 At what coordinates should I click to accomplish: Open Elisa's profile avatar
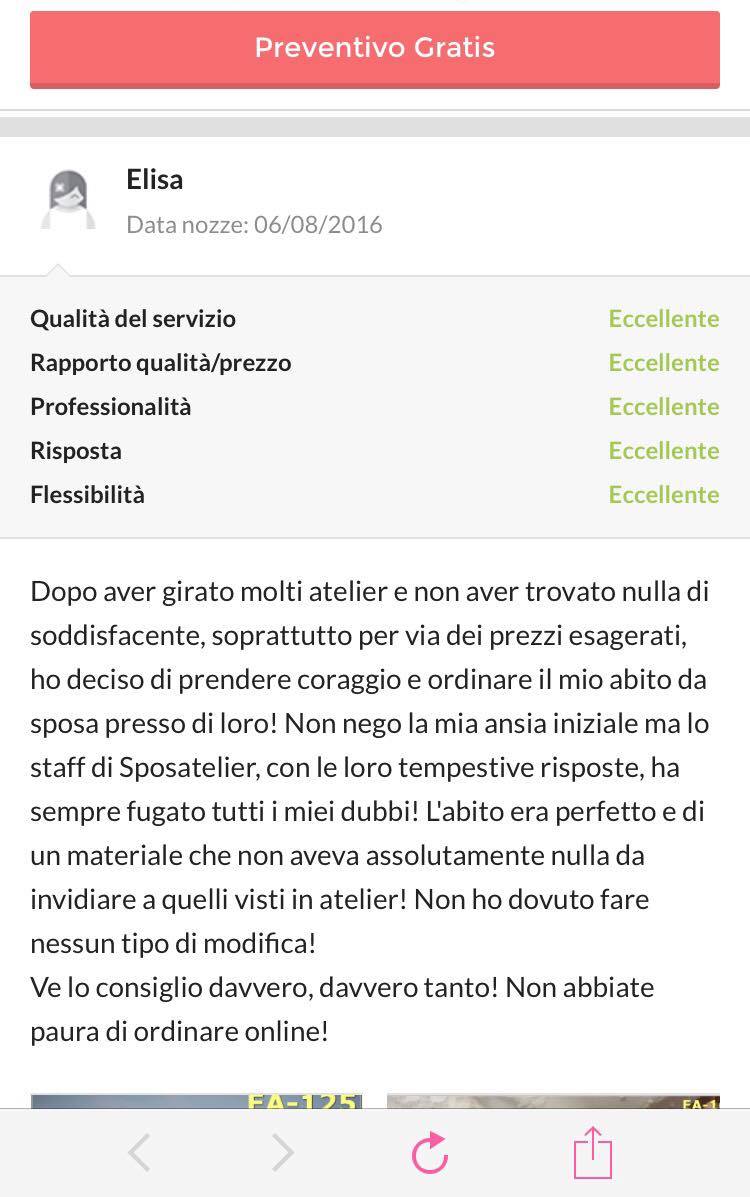click(x=68, y=201)
